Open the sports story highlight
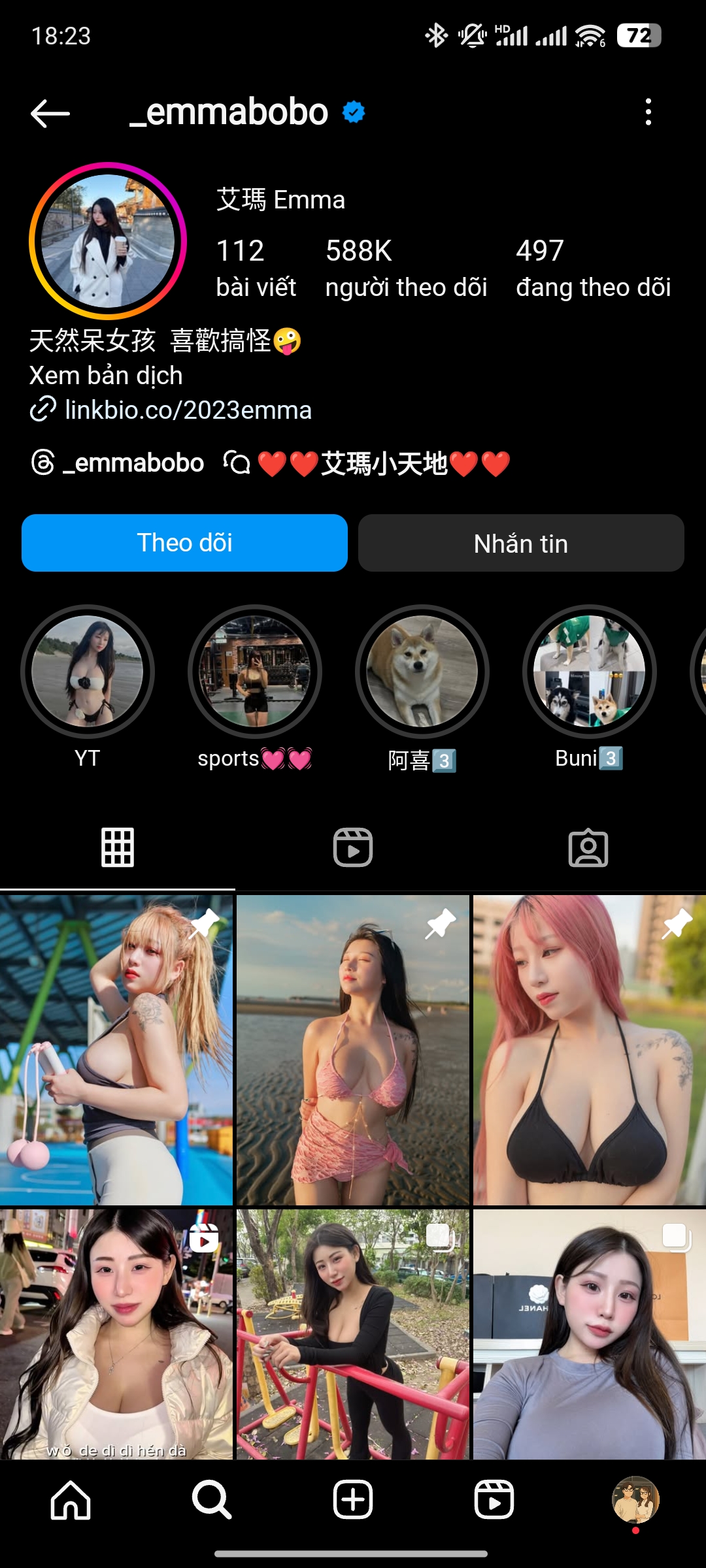 255,672
